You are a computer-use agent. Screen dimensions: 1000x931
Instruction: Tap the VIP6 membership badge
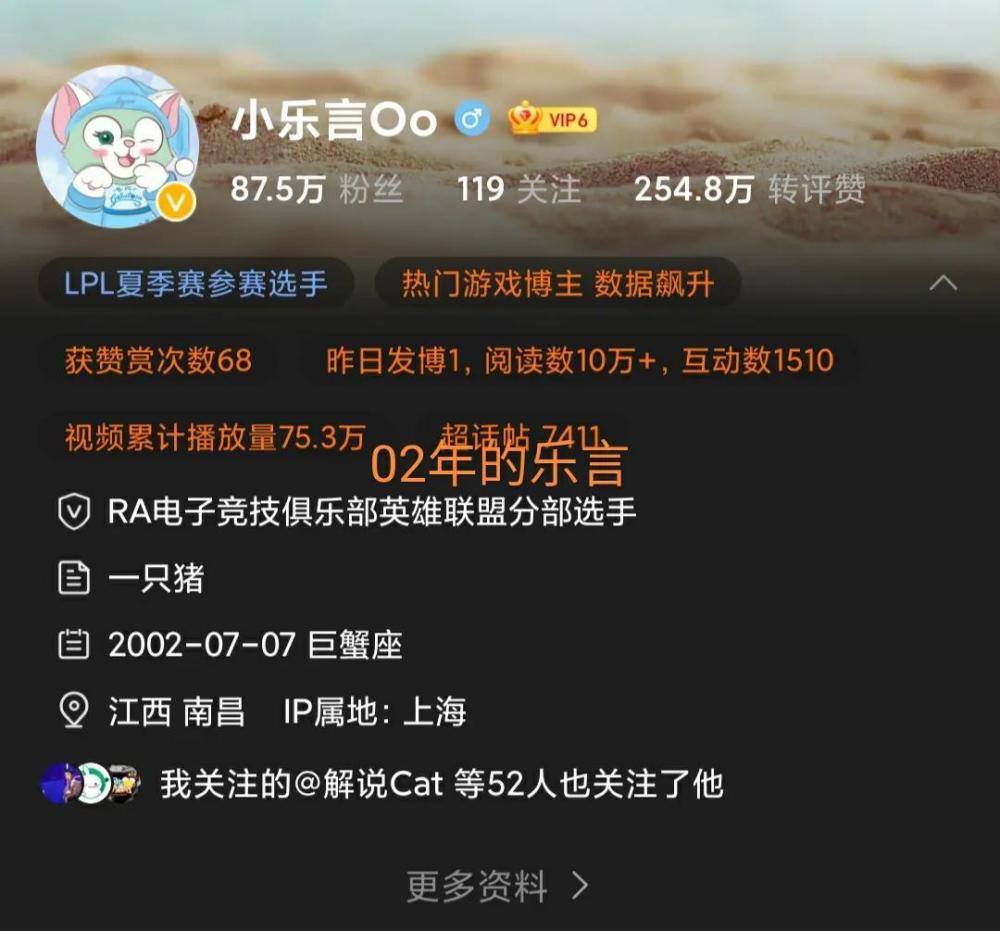[552, 121]
